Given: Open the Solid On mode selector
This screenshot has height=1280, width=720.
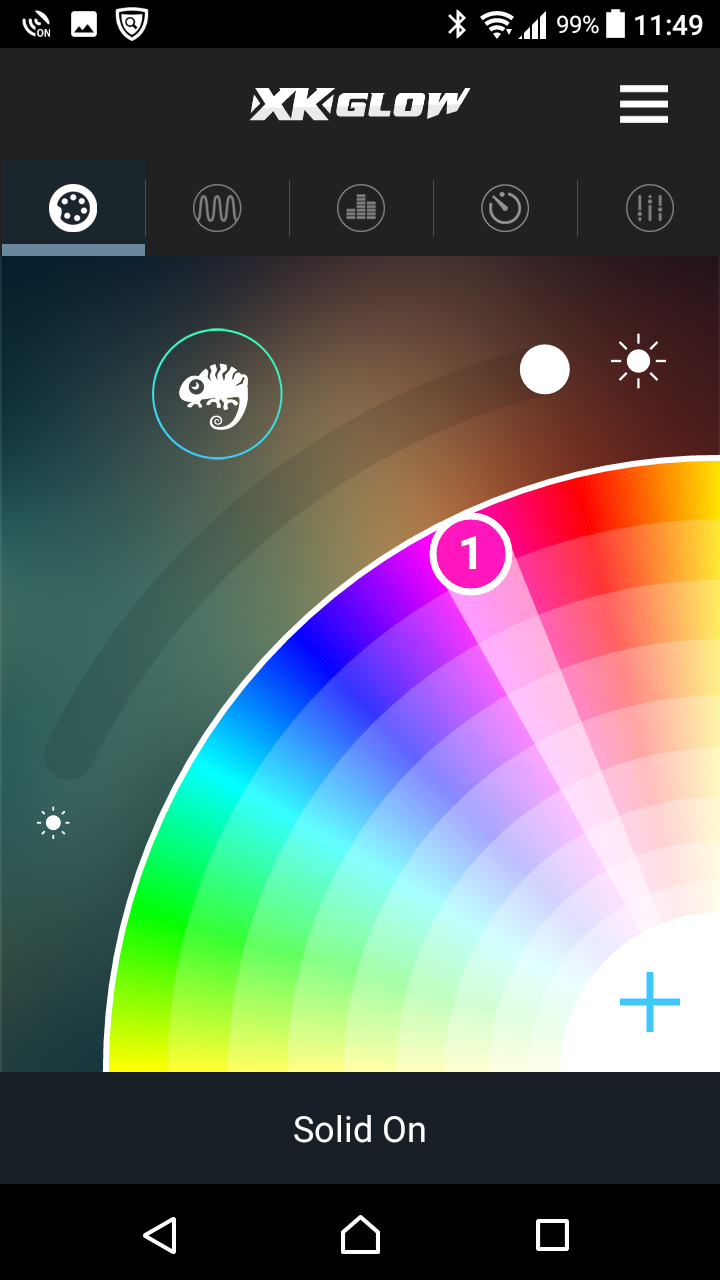Looking at the screenshot, I should click(360, 1129).
